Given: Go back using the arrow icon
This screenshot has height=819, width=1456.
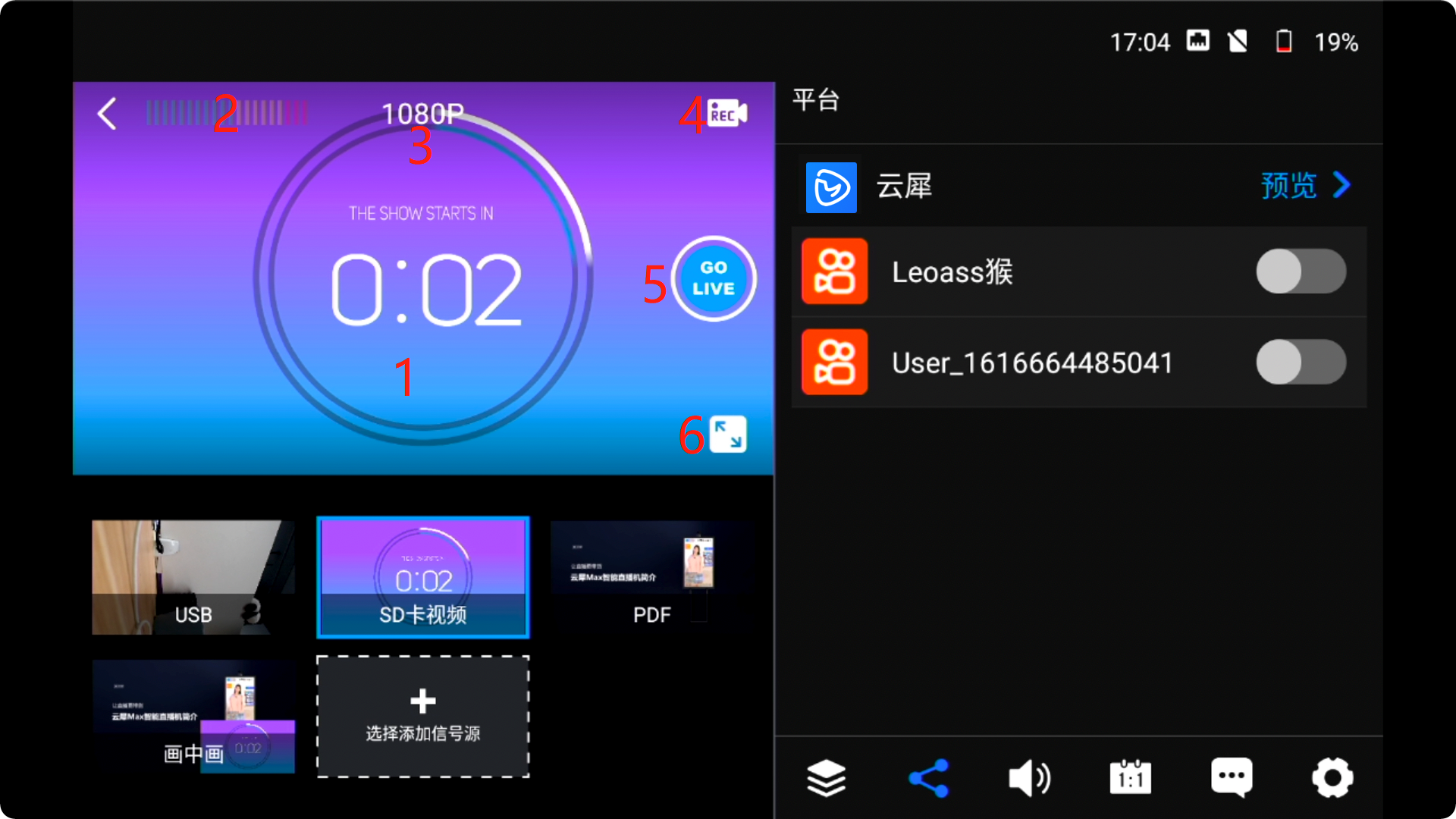Looking at the screenshot, I should [x=107, y=114].
